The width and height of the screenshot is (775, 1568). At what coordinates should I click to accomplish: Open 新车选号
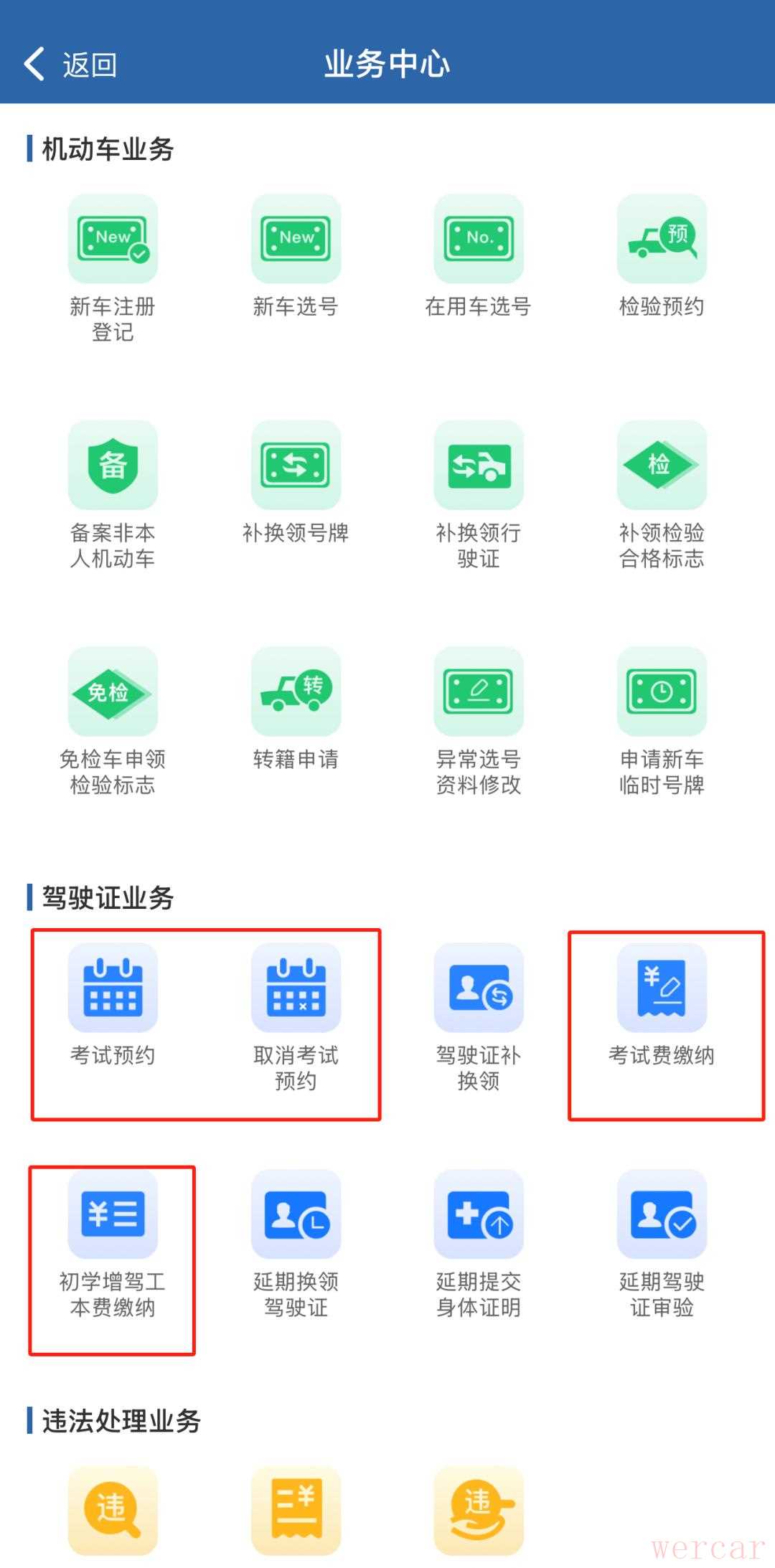tap(296, 239)
